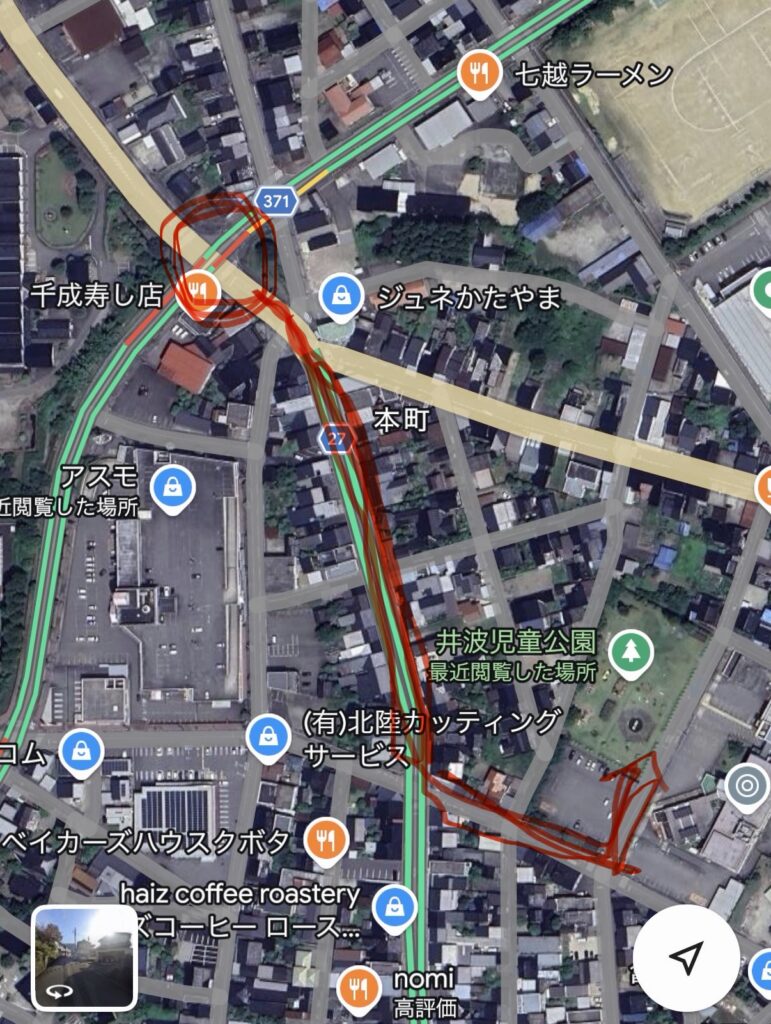Tap the grey target pin beside the park

tap(746, 785)
